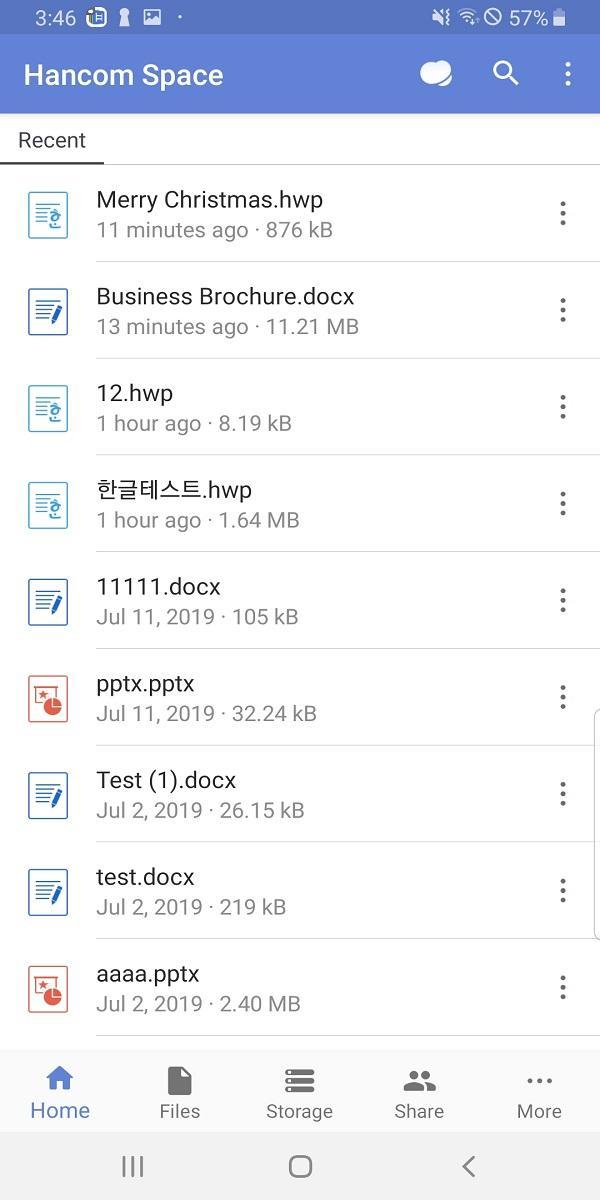The height and width of the screenshot is (1200, 600).
Task: Open the app bar overflow menu
Action: (567, 74)
